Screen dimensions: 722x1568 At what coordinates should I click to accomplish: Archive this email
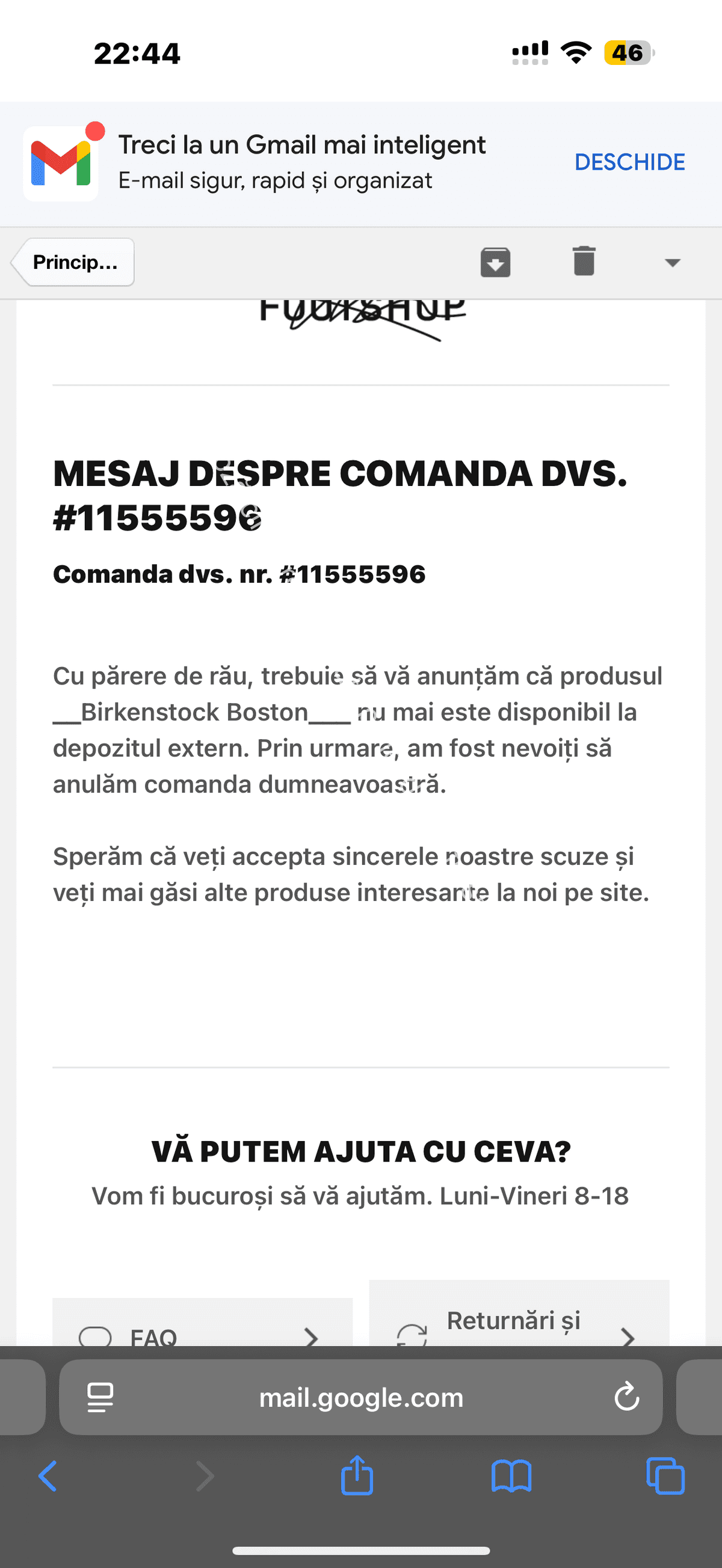point(495,262)
